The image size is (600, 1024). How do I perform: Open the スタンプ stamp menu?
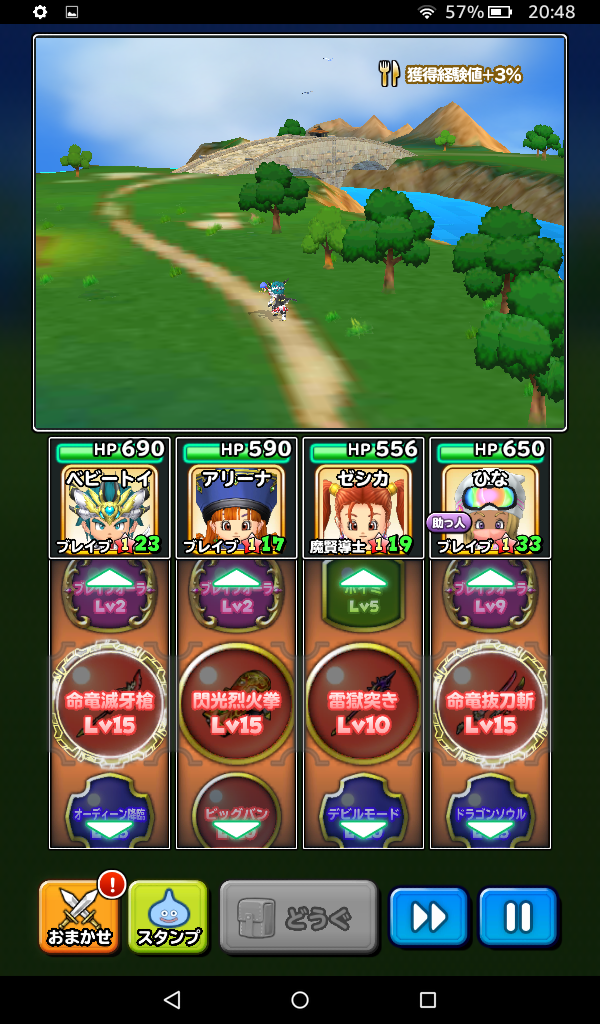point(168,916)
